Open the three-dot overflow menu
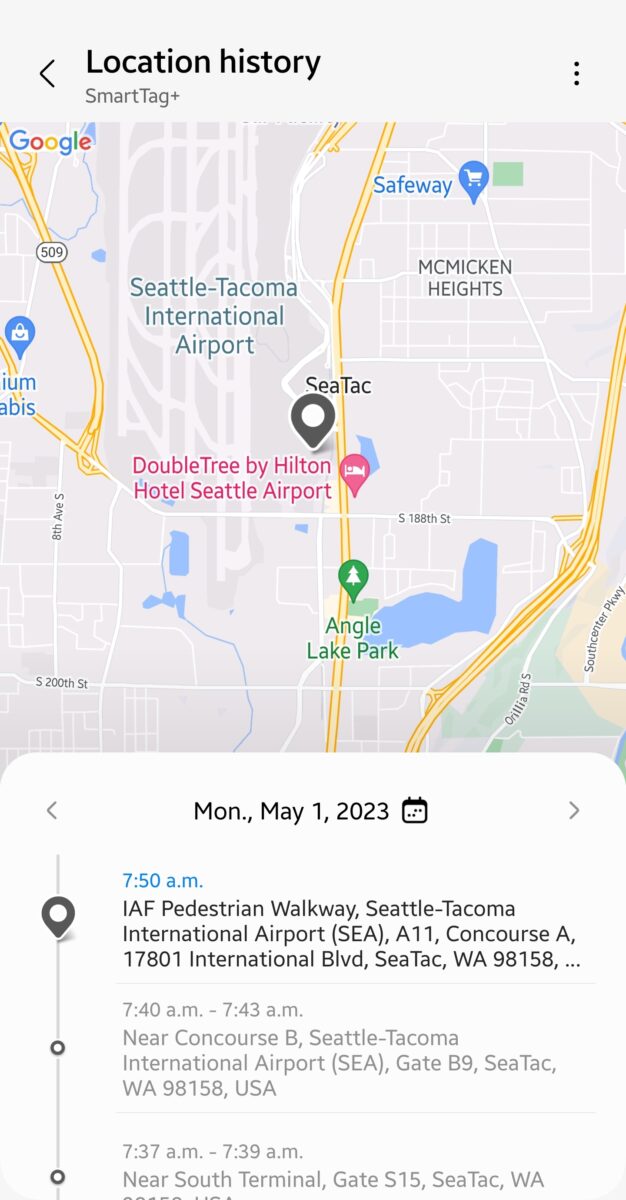This screenshot has width=626, height=1200. point(576,73)
